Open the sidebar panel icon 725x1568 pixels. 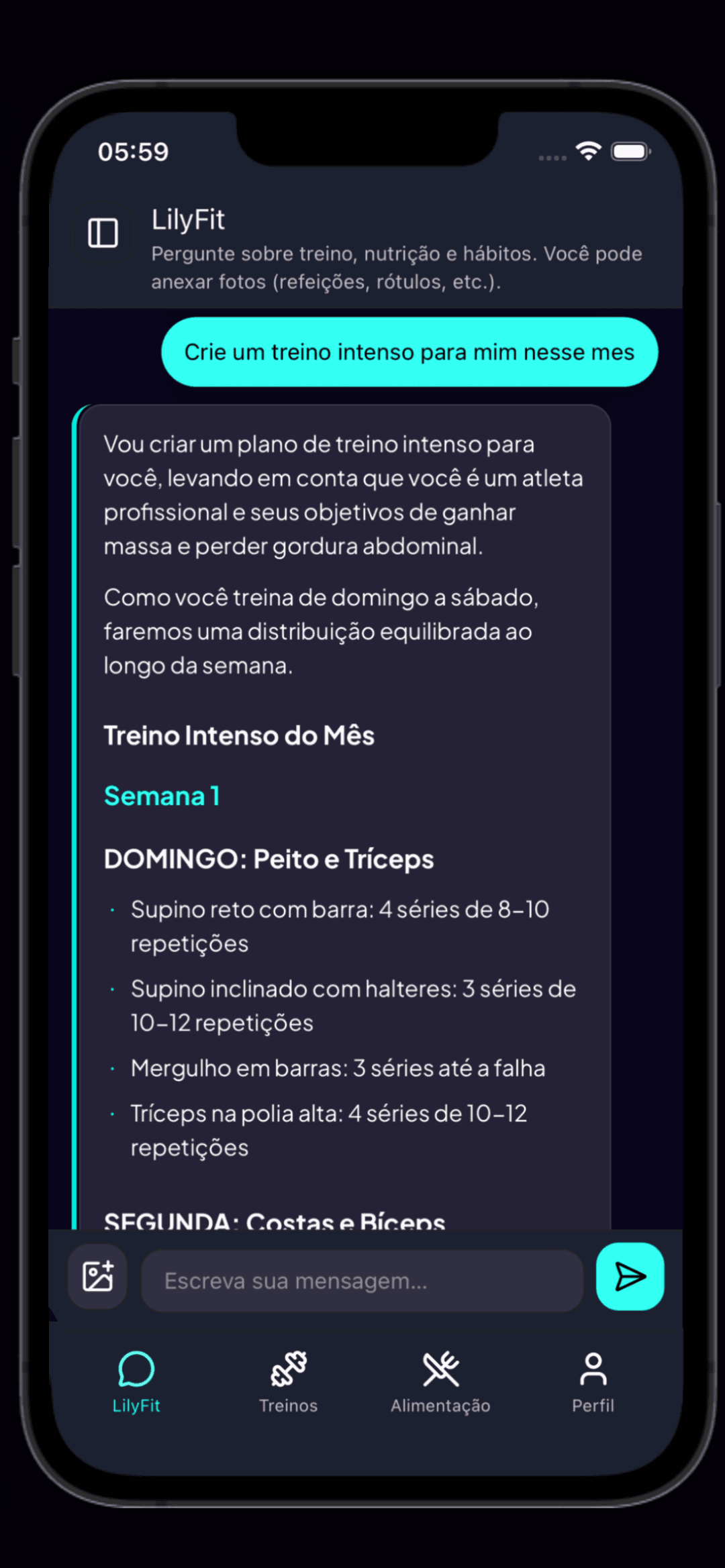click(x=103, y=233)
